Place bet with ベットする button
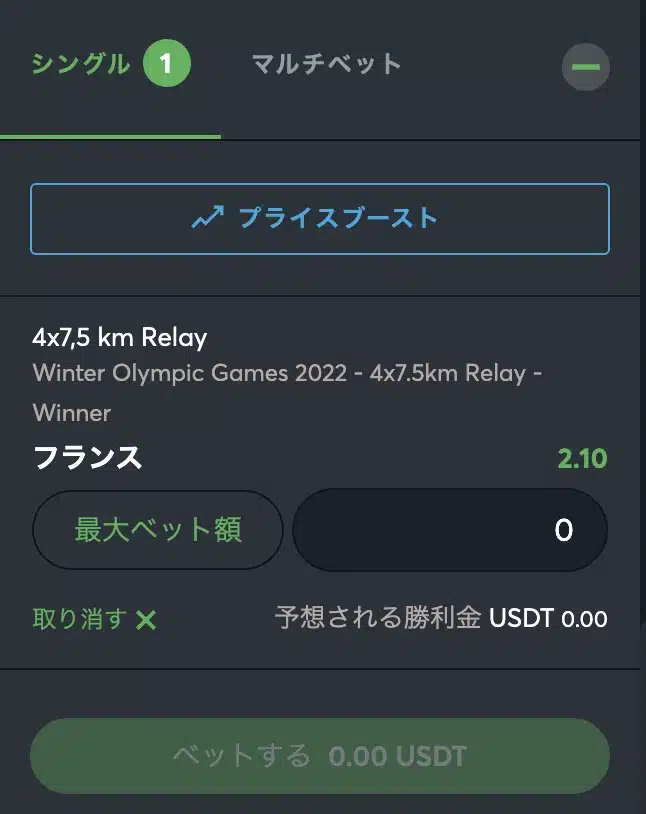 (x=320, y=755)
